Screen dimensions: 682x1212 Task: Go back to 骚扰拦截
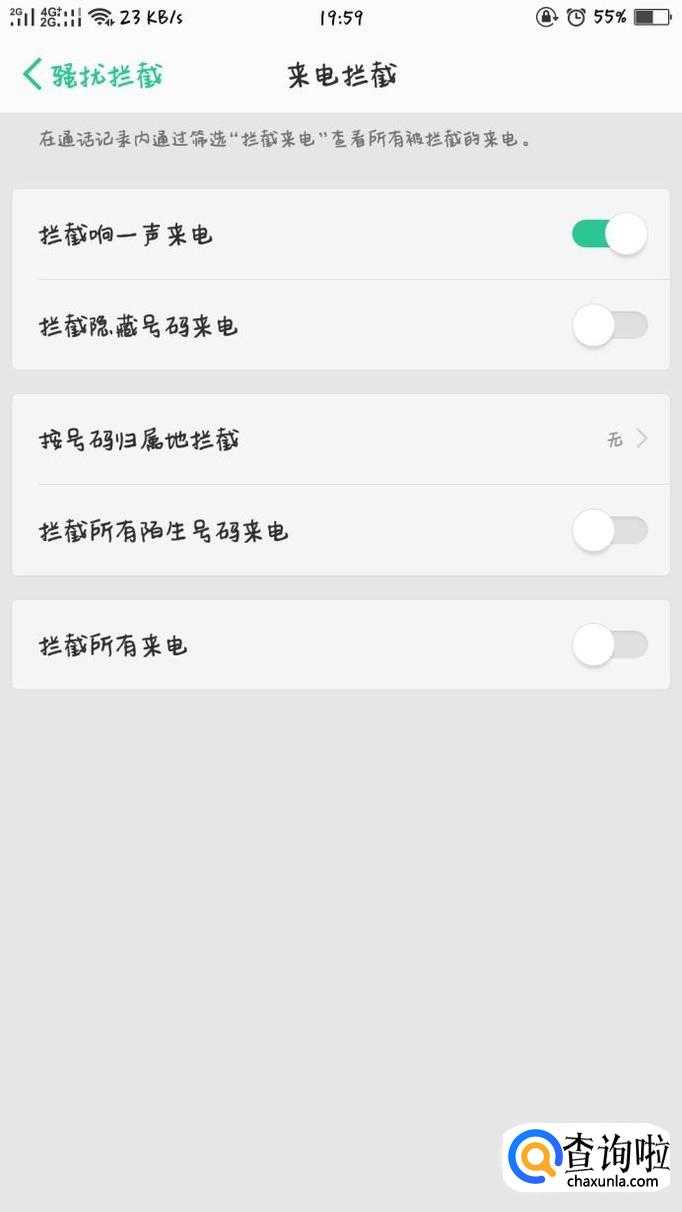[92, 75]
